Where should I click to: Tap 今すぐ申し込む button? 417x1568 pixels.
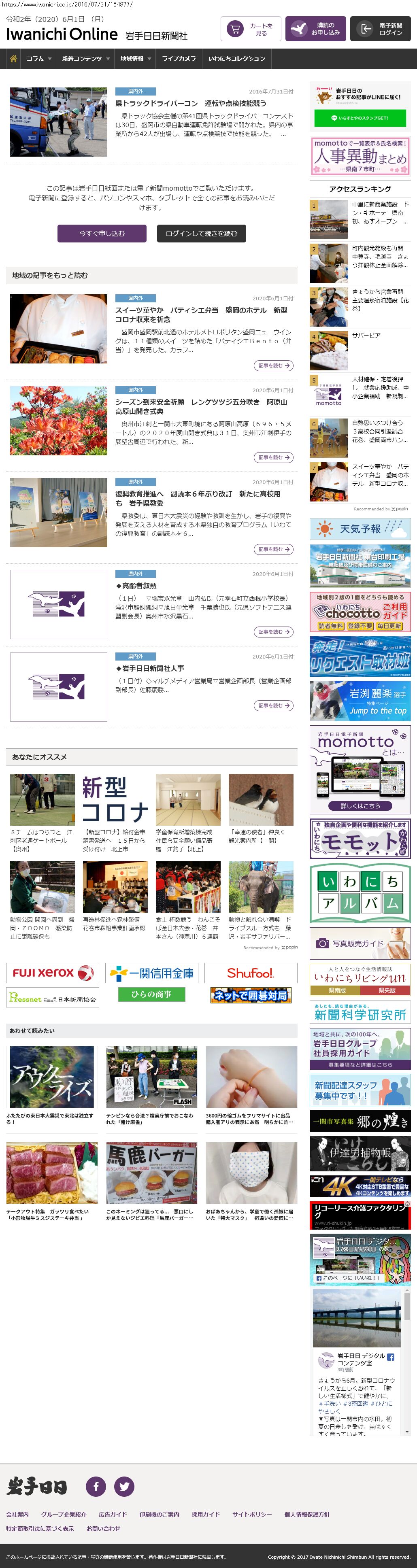102,233
